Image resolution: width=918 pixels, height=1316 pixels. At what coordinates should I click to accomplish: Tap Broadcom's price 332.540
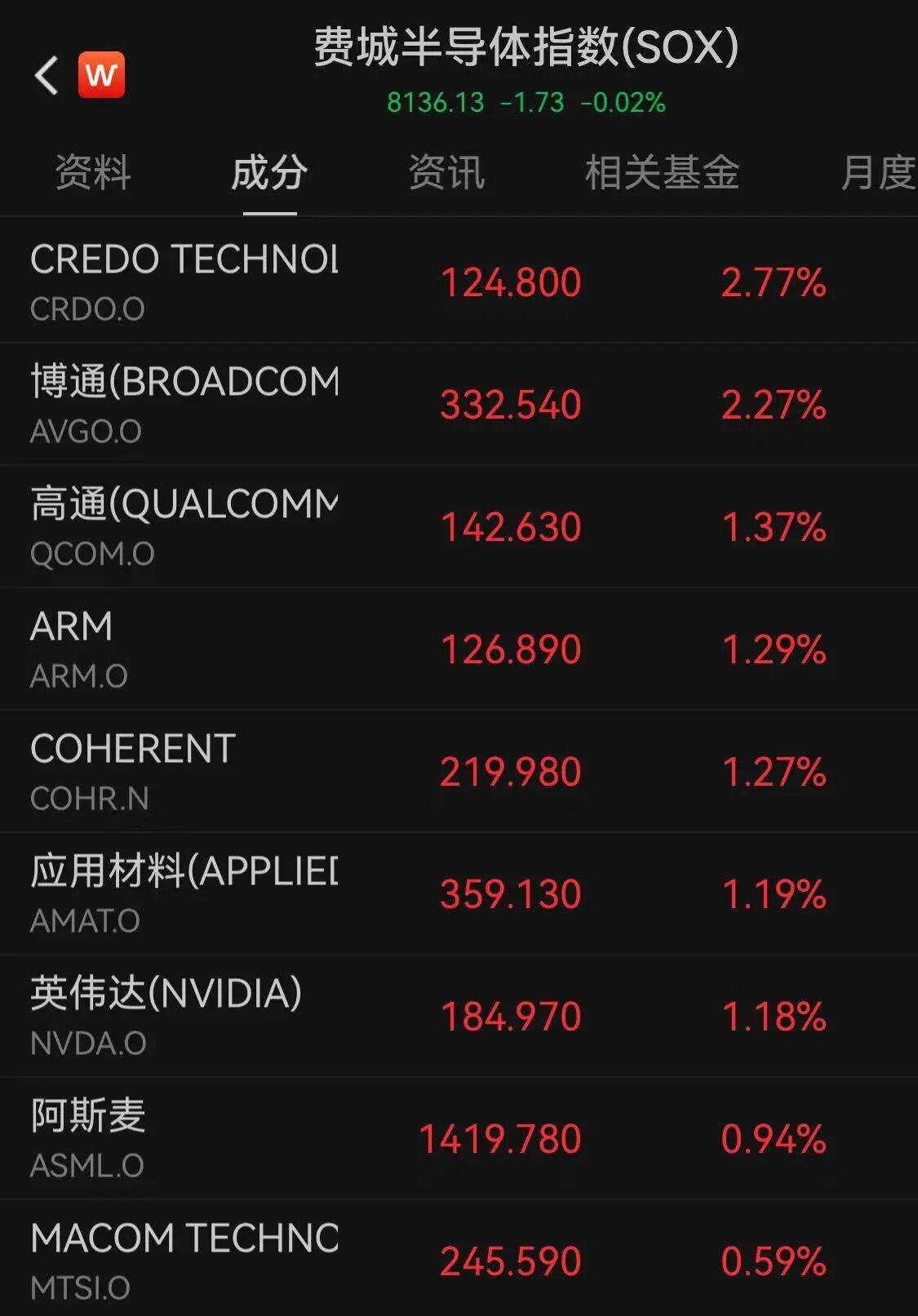510,403
